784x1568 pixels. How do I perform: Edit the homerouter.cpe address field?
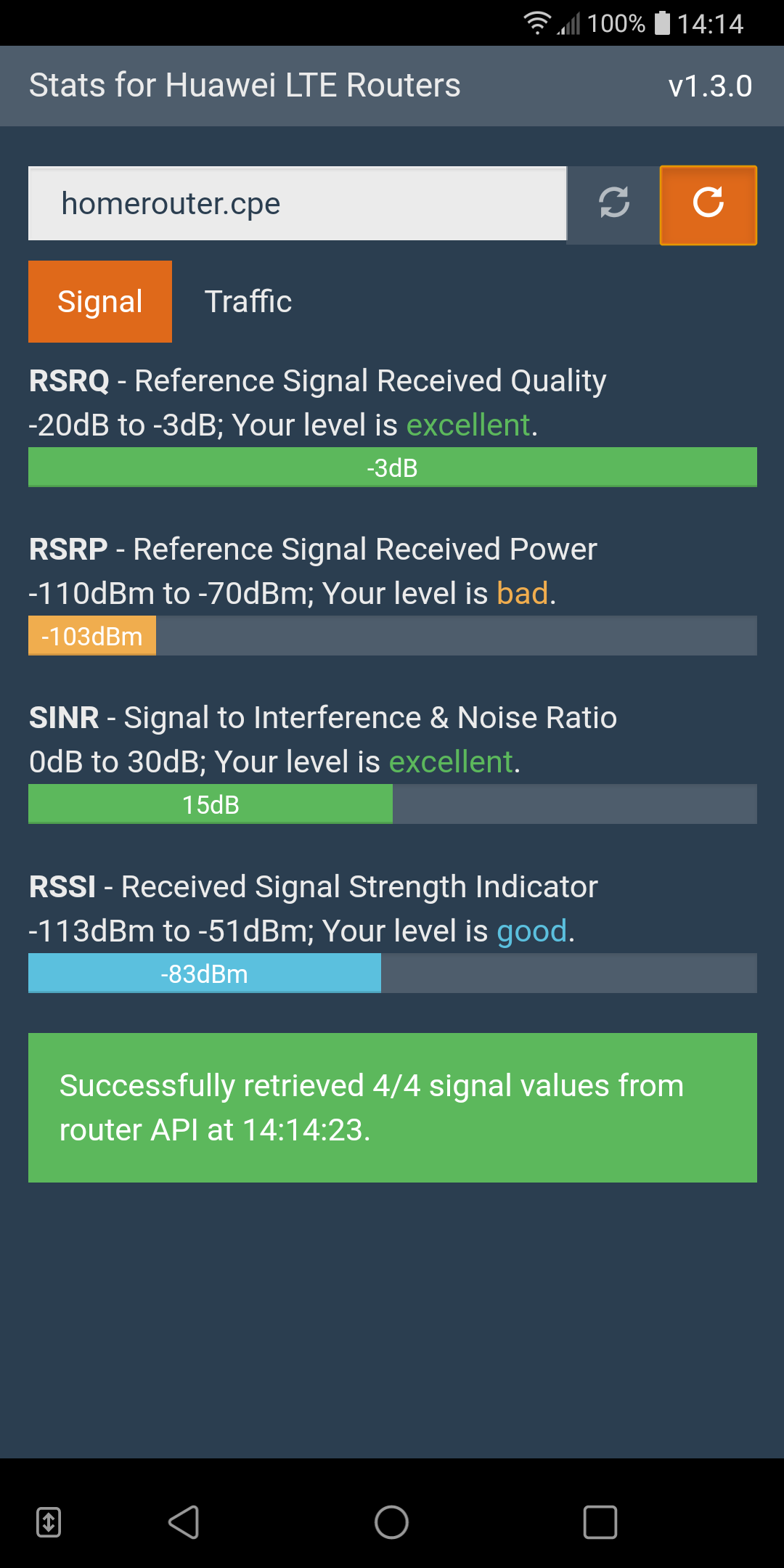coord(297,204)
